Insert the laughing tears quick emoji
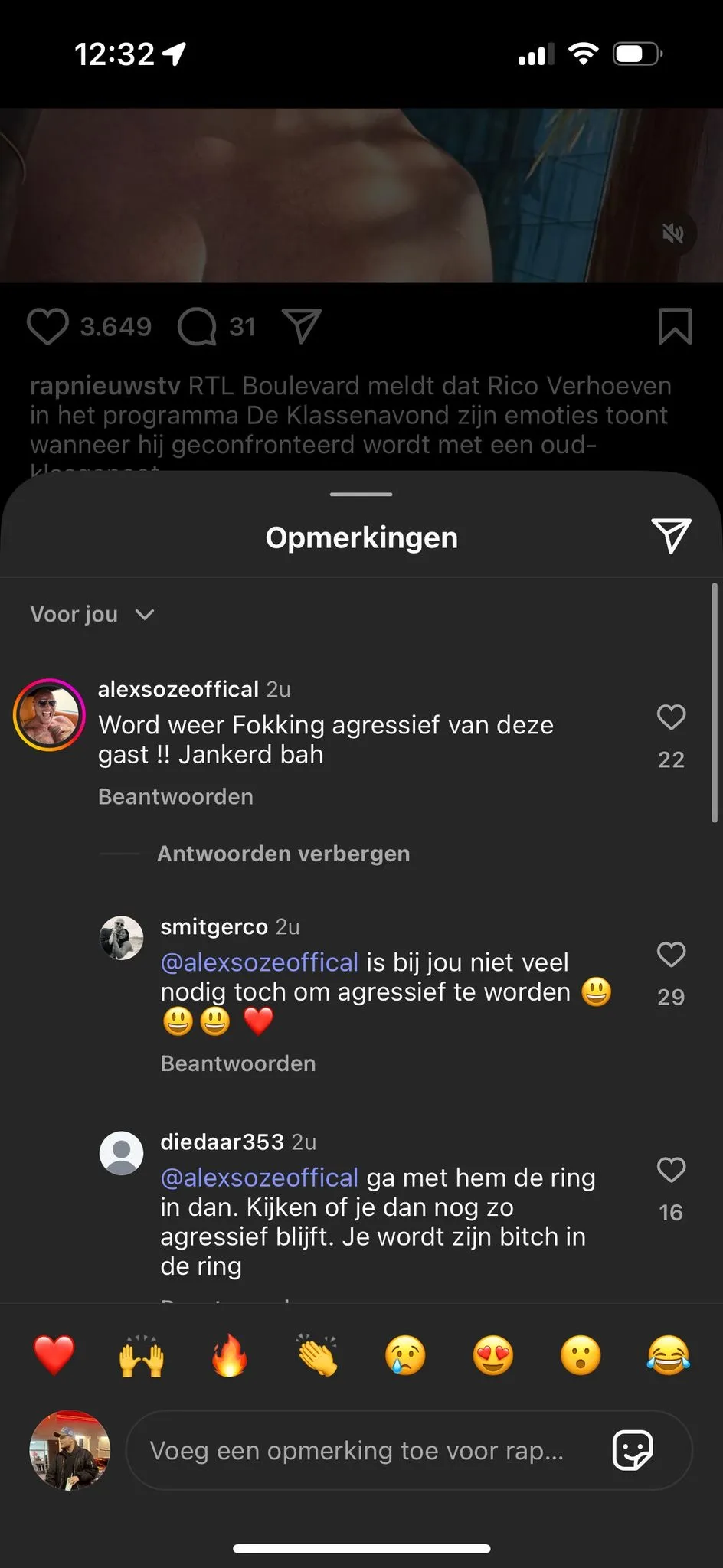Image resolution: width=723 pixels, height=1568 pixels. pyautogui.click(x=668, y=1354)
